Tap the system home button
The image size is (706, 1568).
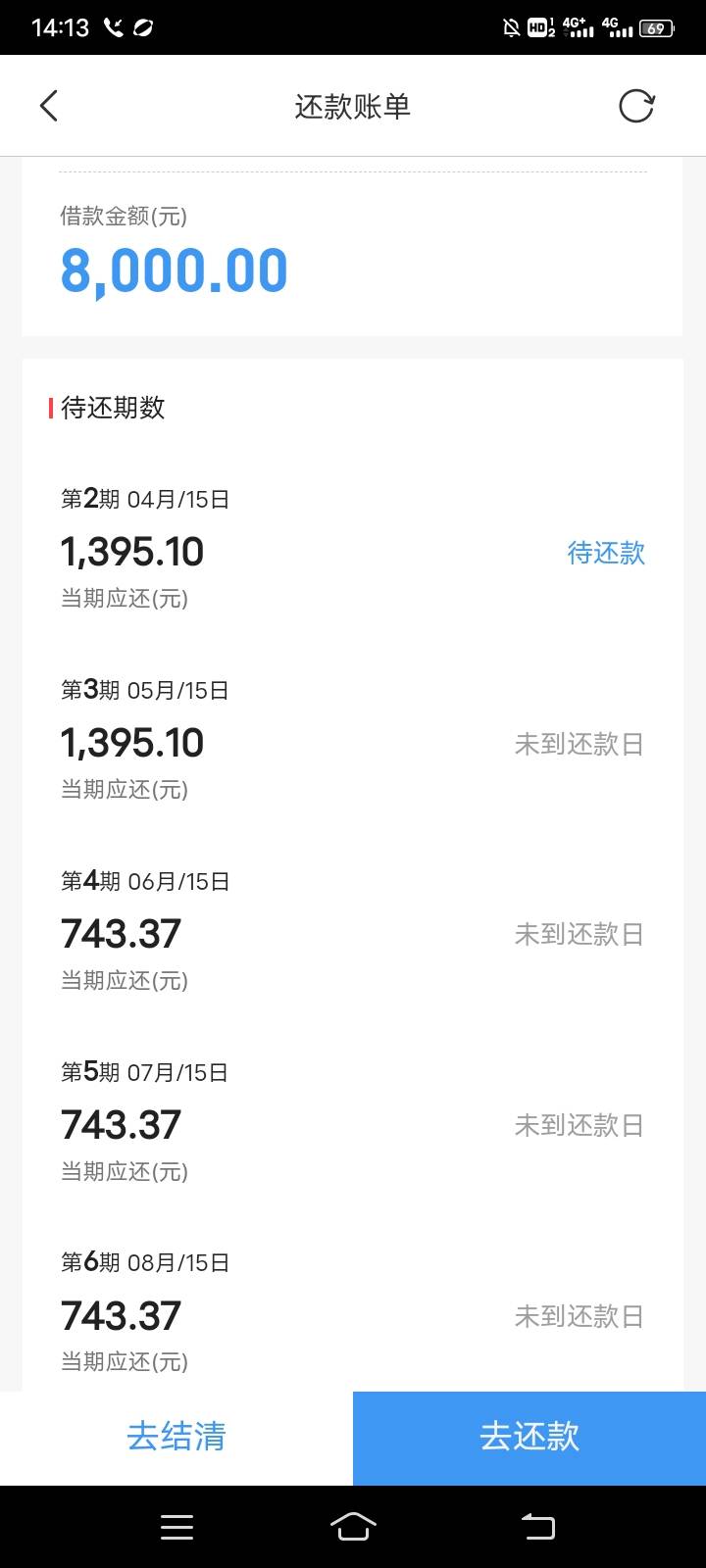point(353,1526)
